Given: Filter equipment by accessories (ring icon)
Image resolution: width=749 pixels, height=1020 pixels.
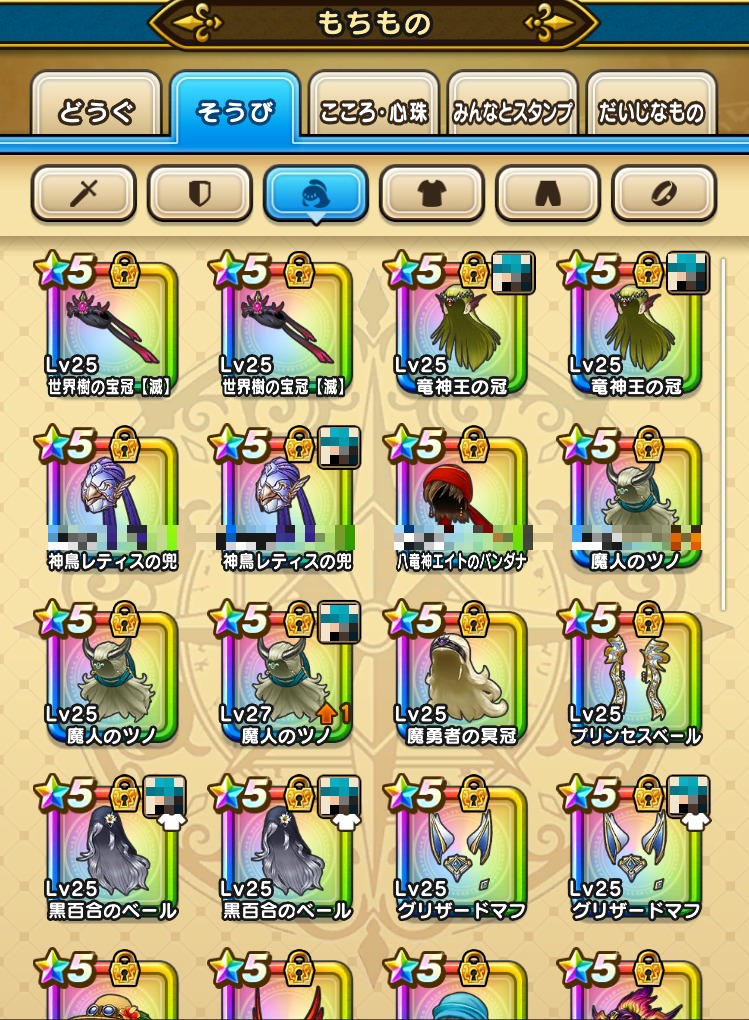Looking at the screenshot, I should (x=664, y=193).
